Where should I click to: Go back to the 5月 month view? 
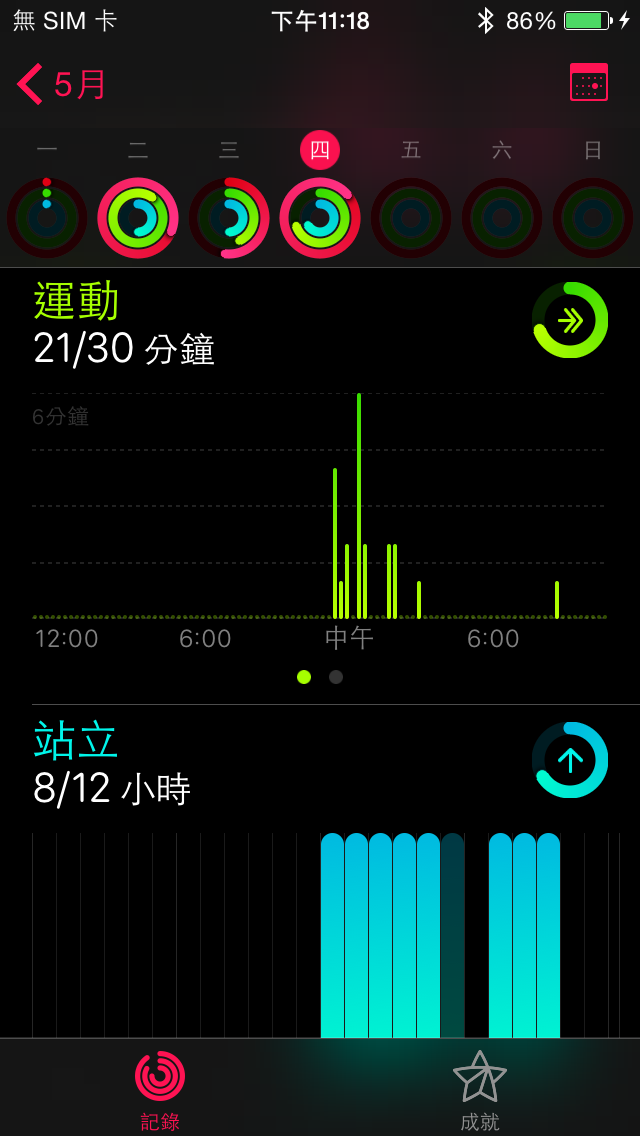coord(62,85)
